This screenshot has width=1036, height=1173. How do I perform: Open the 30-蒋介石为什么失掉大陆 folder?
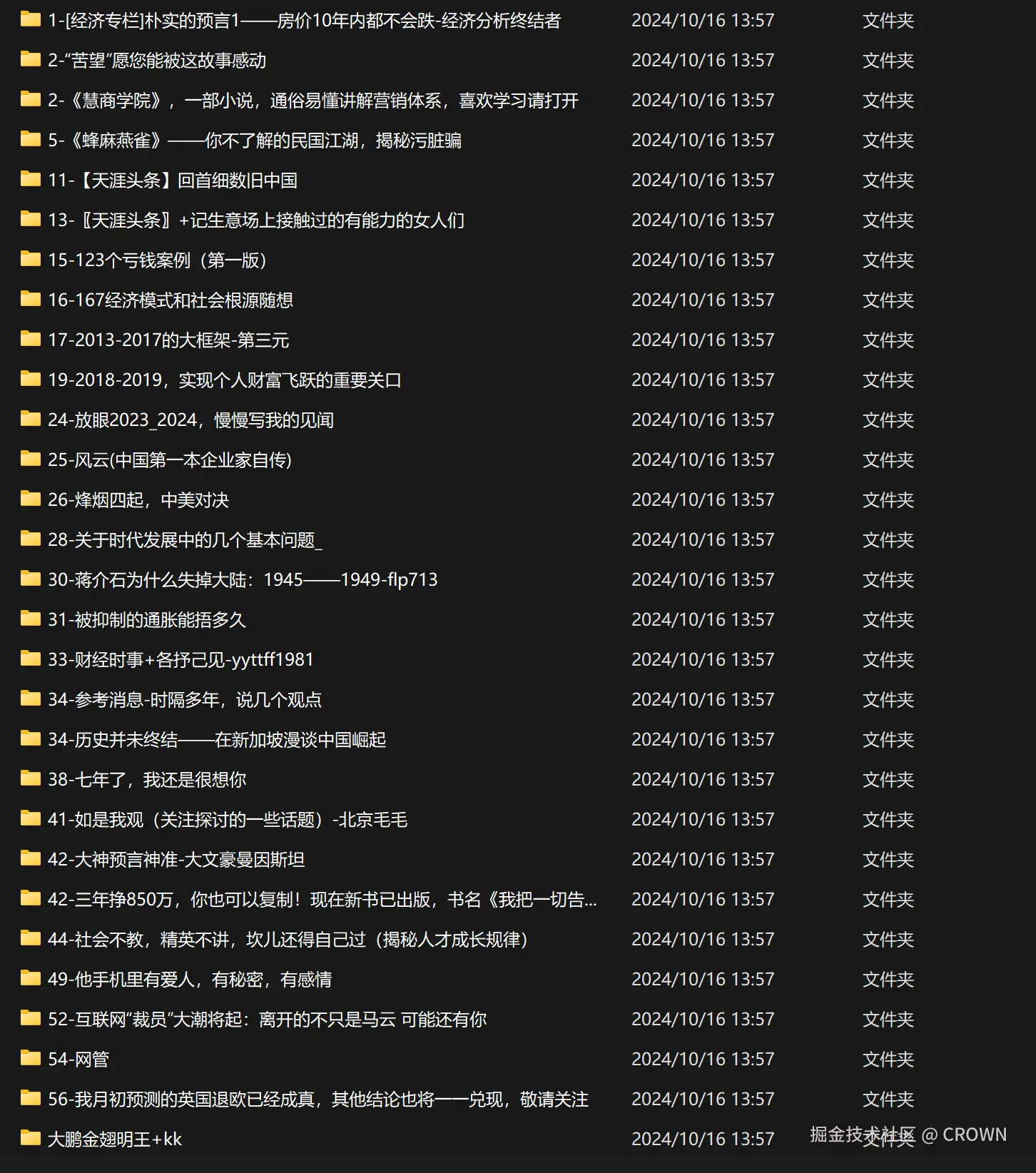243,580
